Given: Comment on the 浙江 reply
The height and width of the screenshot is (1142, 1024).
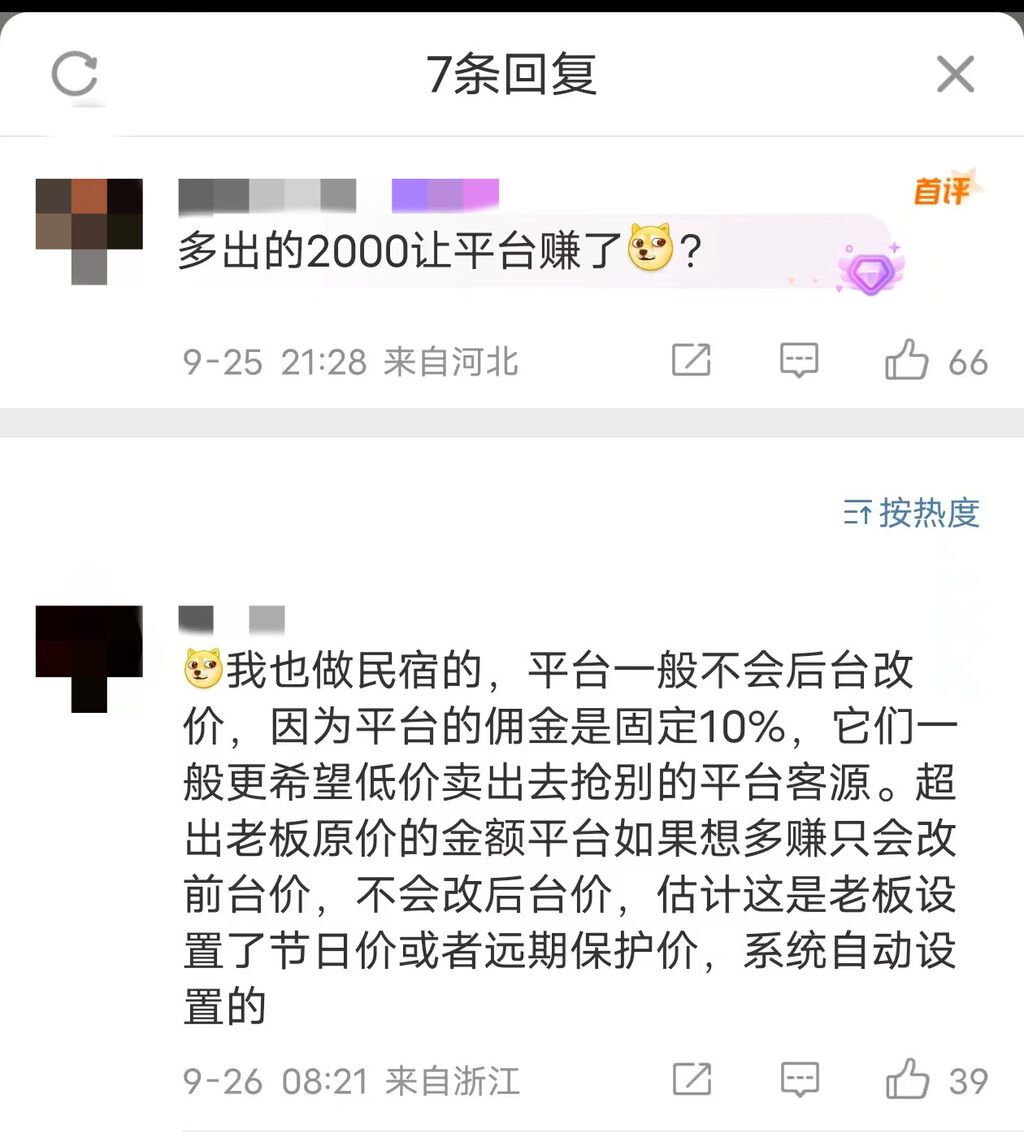Looking at the screenshot, I should 799,1080.
